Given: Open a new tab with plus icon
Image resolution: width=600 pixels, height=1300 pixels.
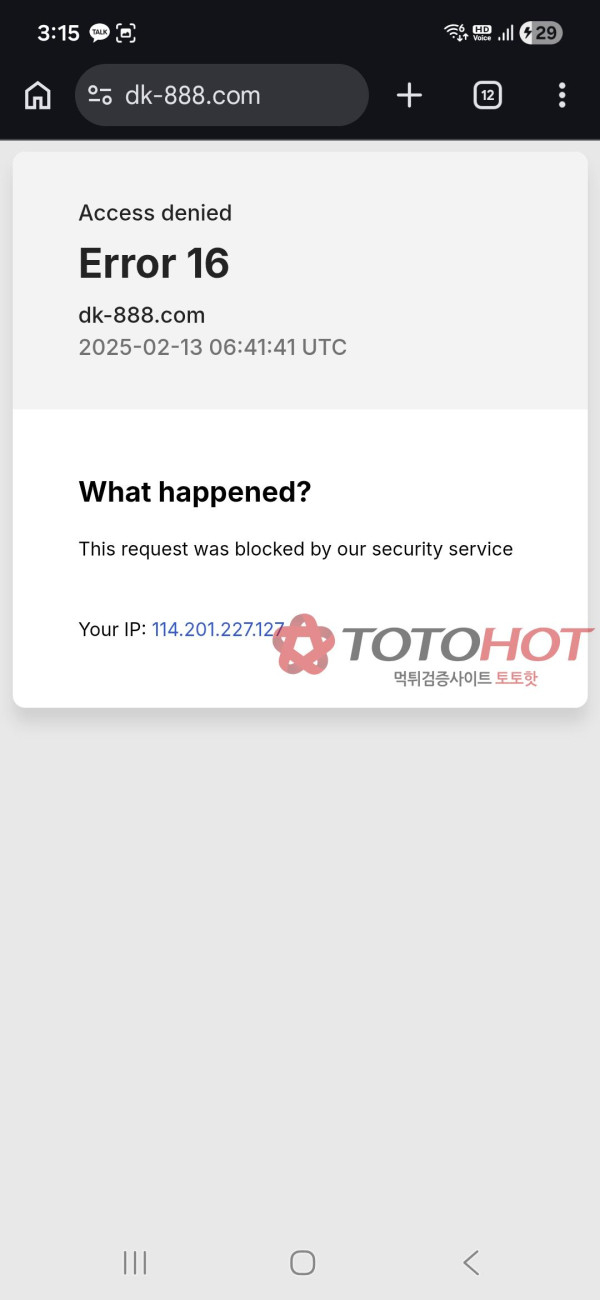Looking at the screenshot, I should point(409,96).
